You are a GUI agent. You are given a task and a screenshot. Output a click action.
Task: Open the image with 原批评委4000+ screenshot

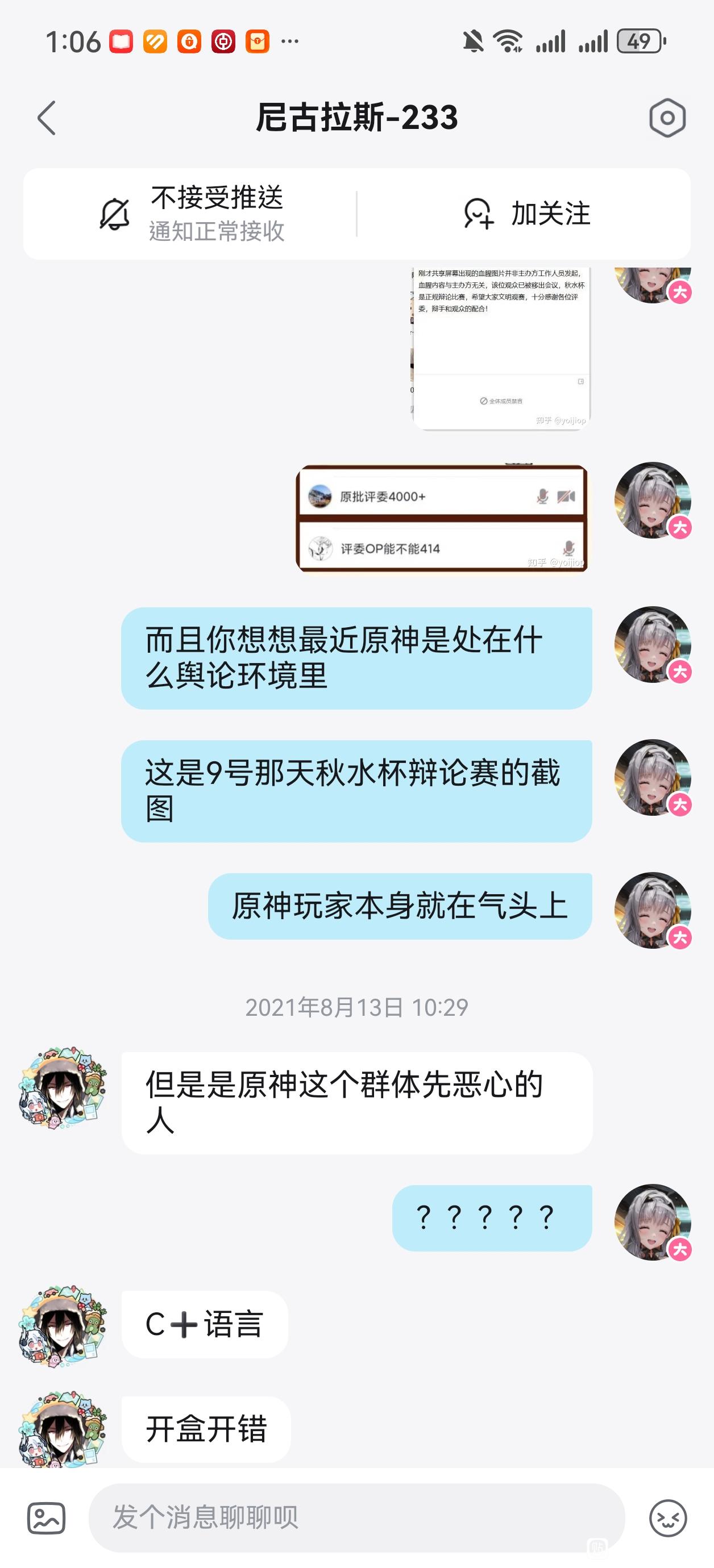coord(442,518)
